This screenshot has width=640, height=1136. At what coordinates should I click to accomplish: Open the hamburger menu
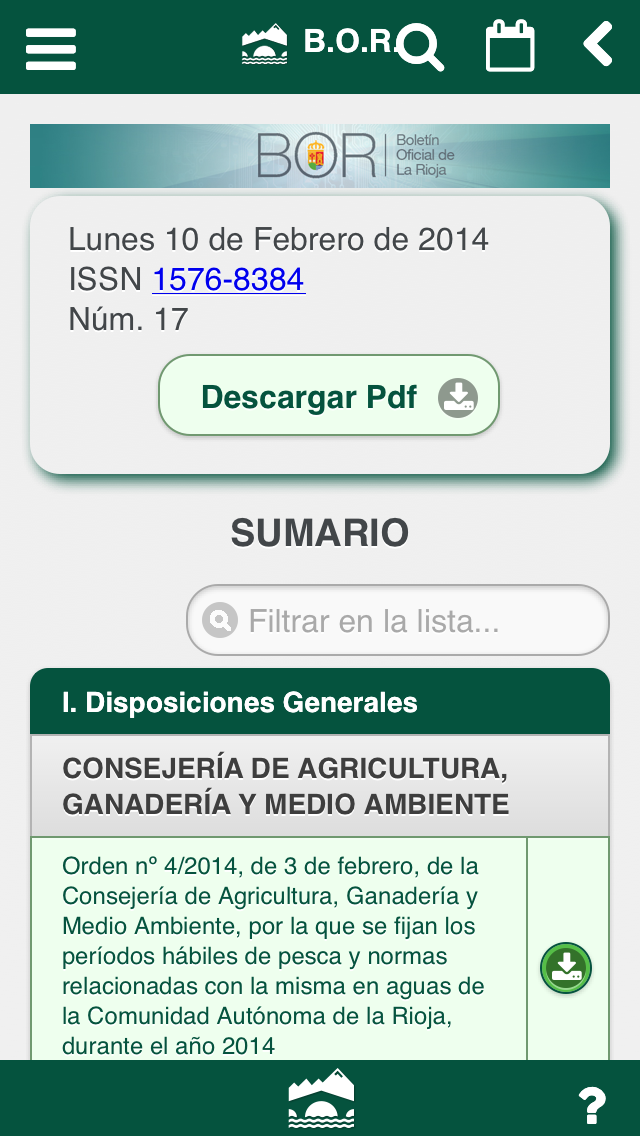pos(51,49)
